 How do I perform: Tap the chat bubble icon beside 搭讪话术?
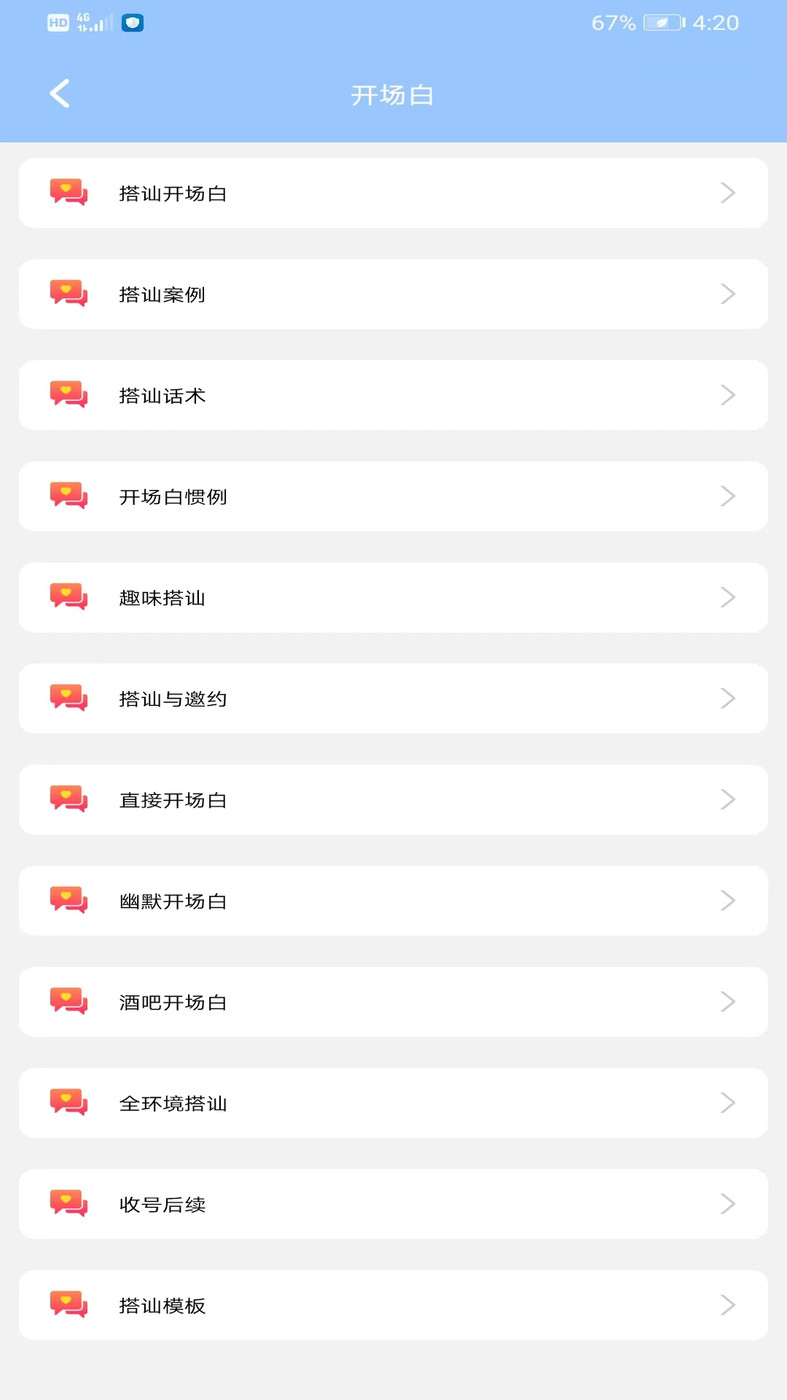(x=67, y=394)
